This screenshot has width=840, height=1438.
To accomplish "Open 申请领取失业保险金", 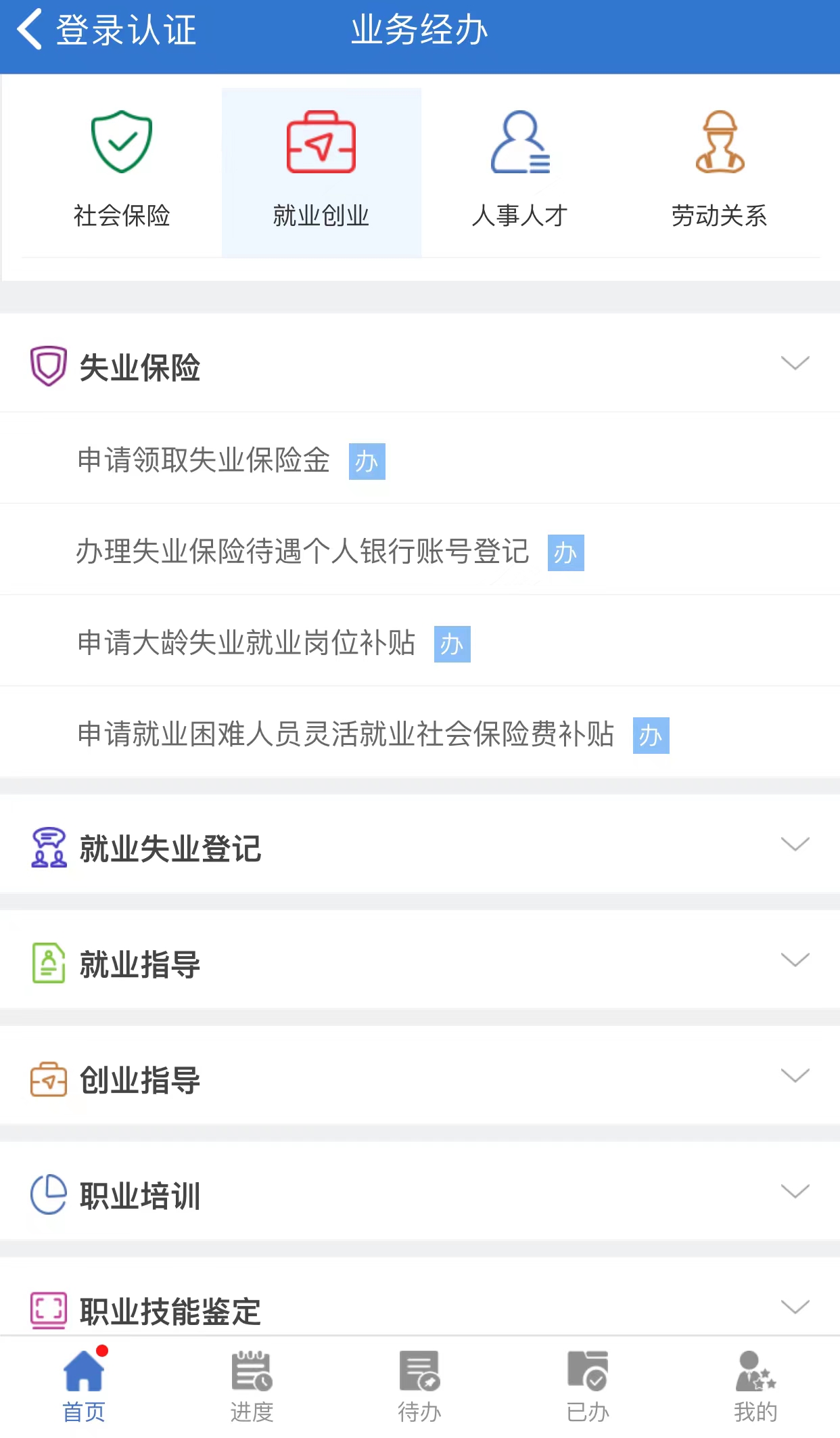I will 204,460.
